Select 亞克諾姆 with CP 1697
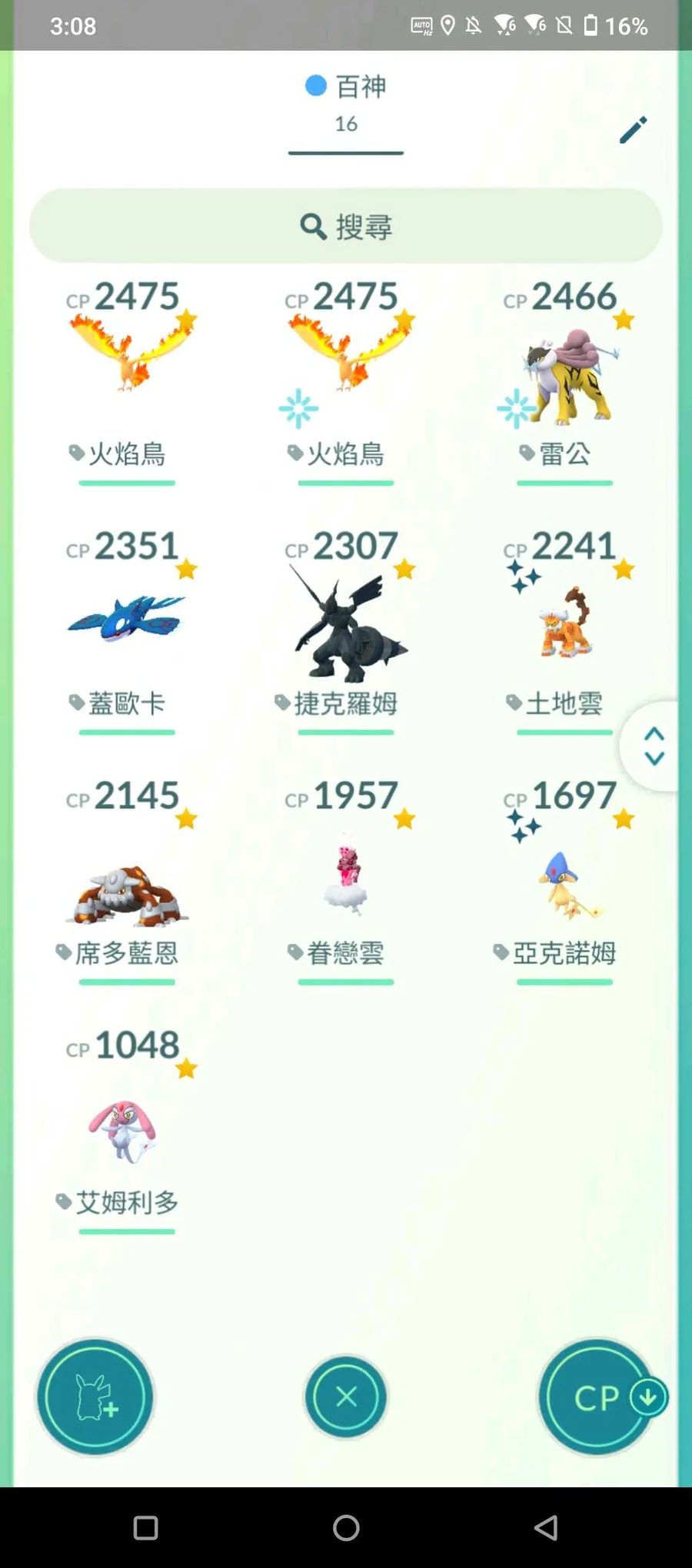692x1568 pixels. (x=565, y=876)
